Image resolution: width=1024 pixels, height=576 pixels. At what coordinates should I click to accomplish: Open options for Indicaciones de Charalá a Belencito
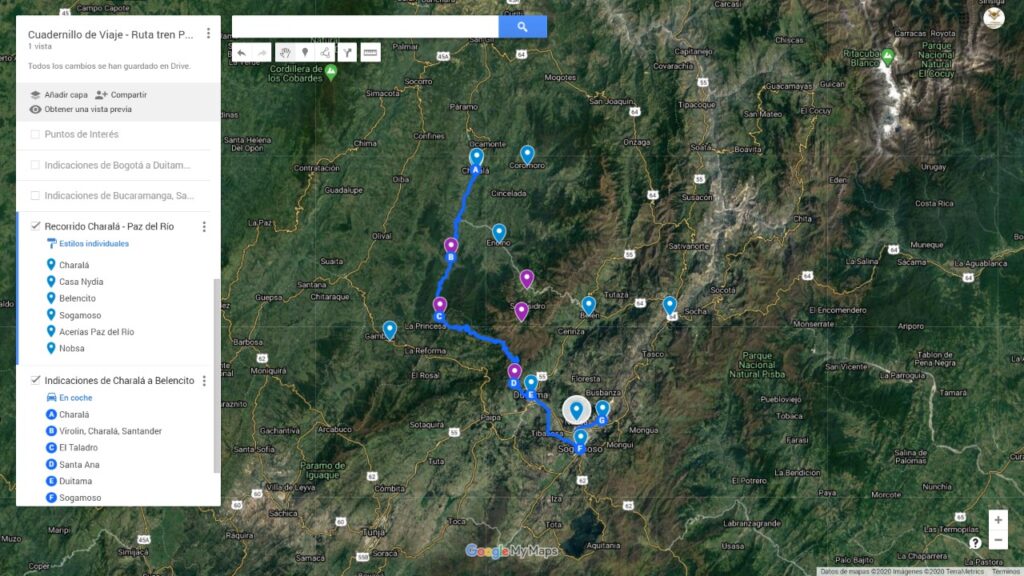(x=204, y=381)
